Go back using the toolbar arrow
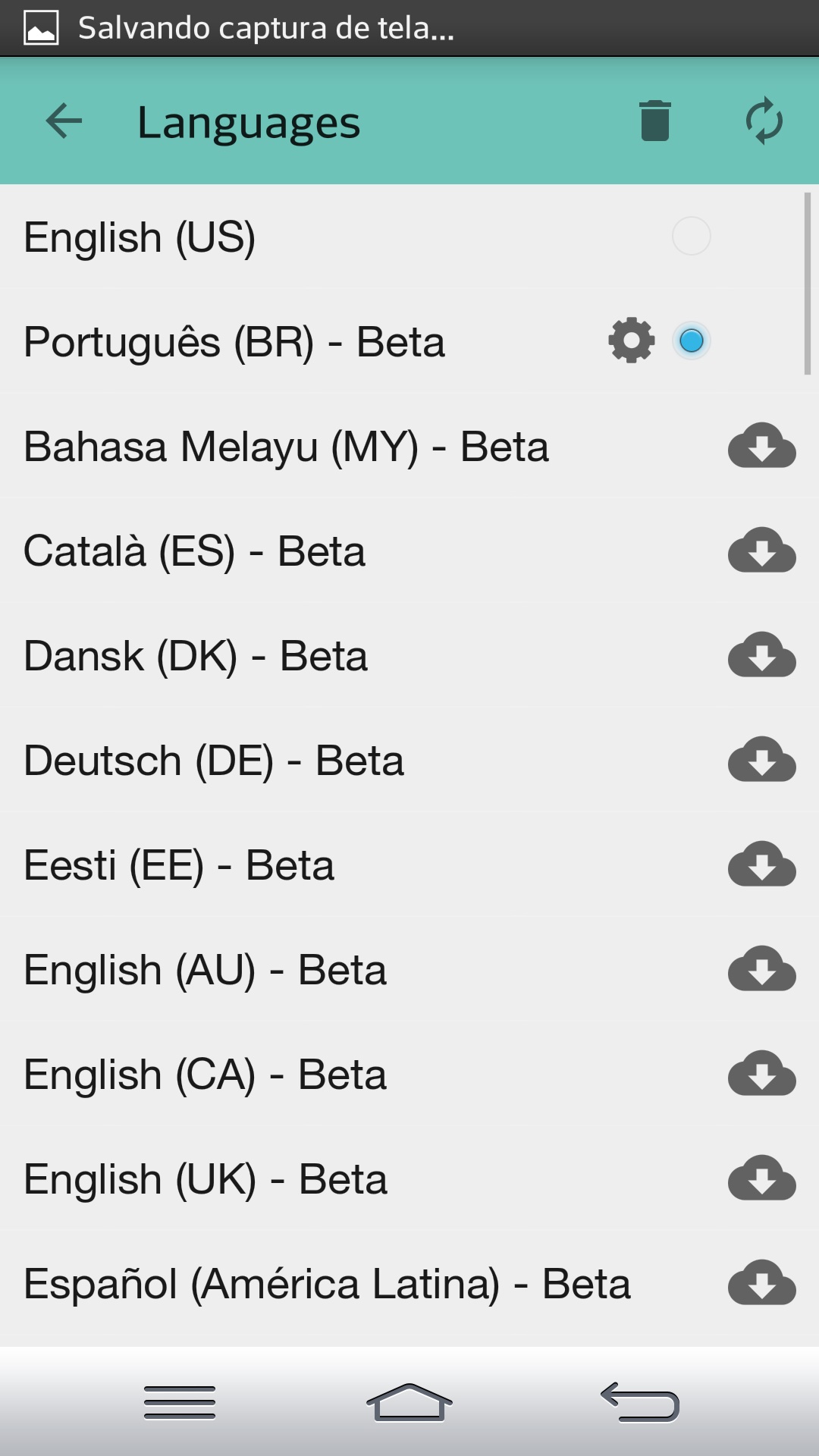Viewport: 819px width, 1456px height. point(64,121)
